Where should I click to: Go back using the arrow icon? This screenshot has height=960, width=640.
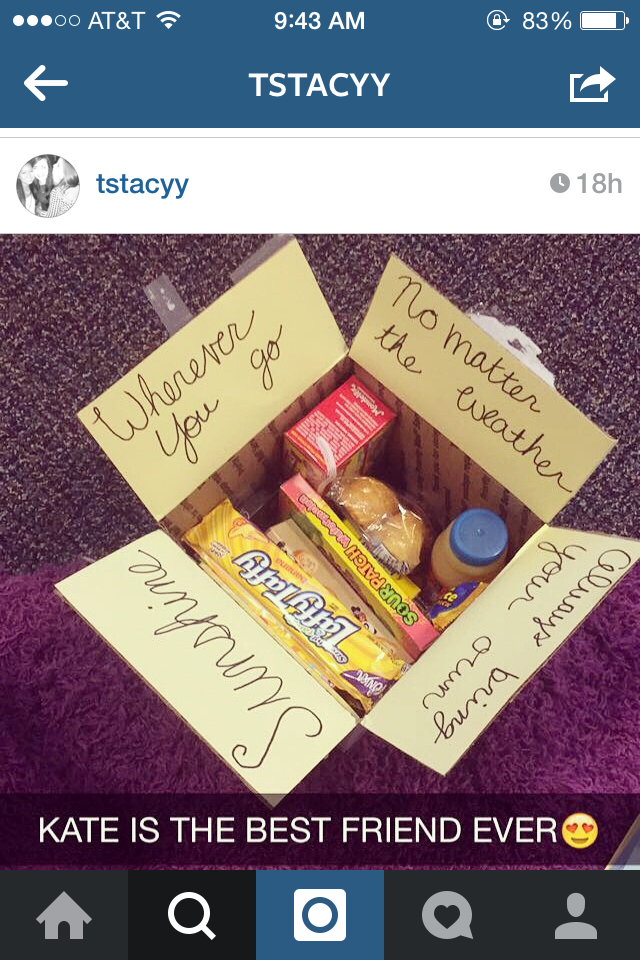(x=46, y=84)
